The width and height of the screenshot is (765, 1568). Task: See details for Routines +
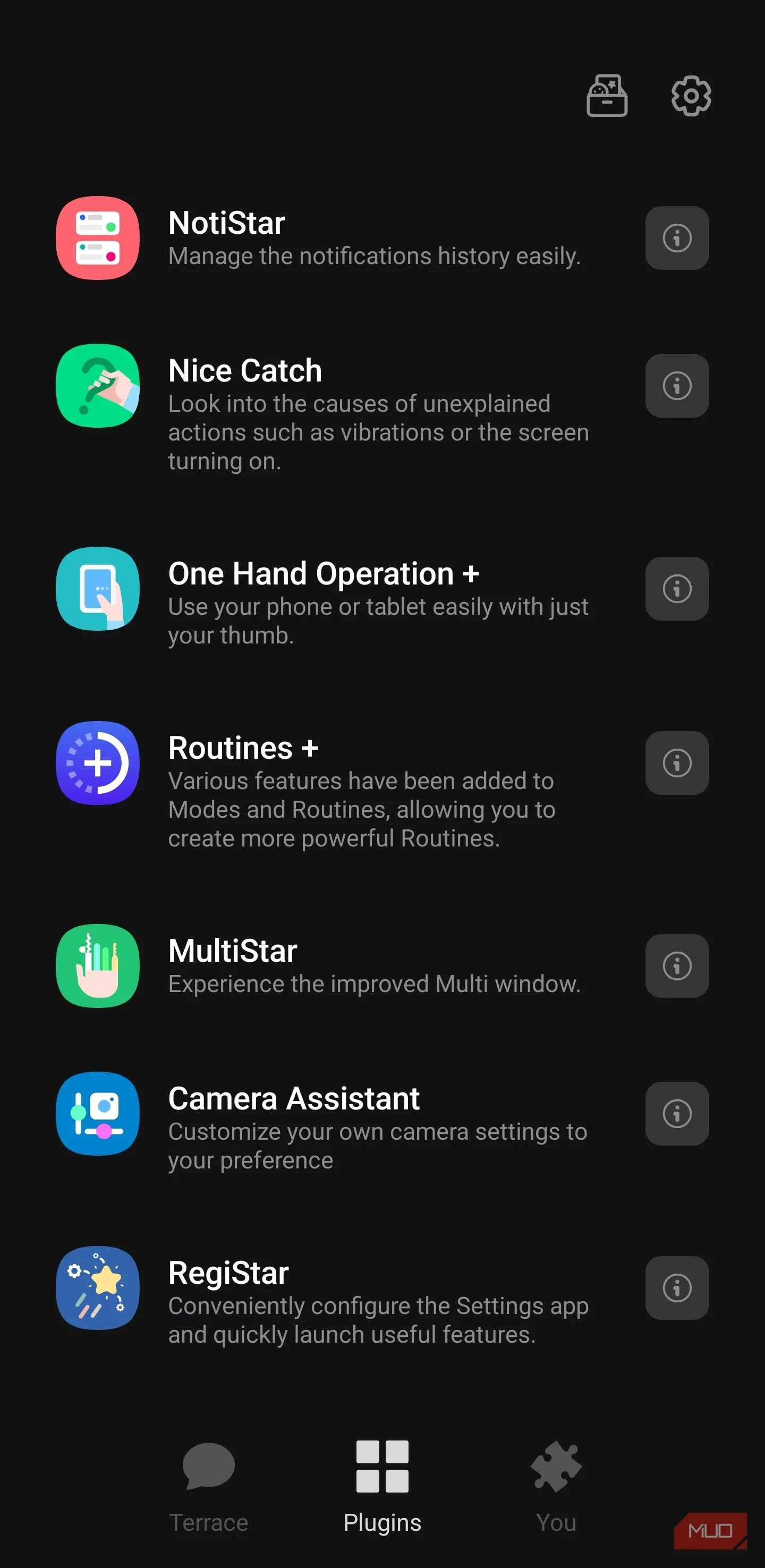tap(677, 762)
